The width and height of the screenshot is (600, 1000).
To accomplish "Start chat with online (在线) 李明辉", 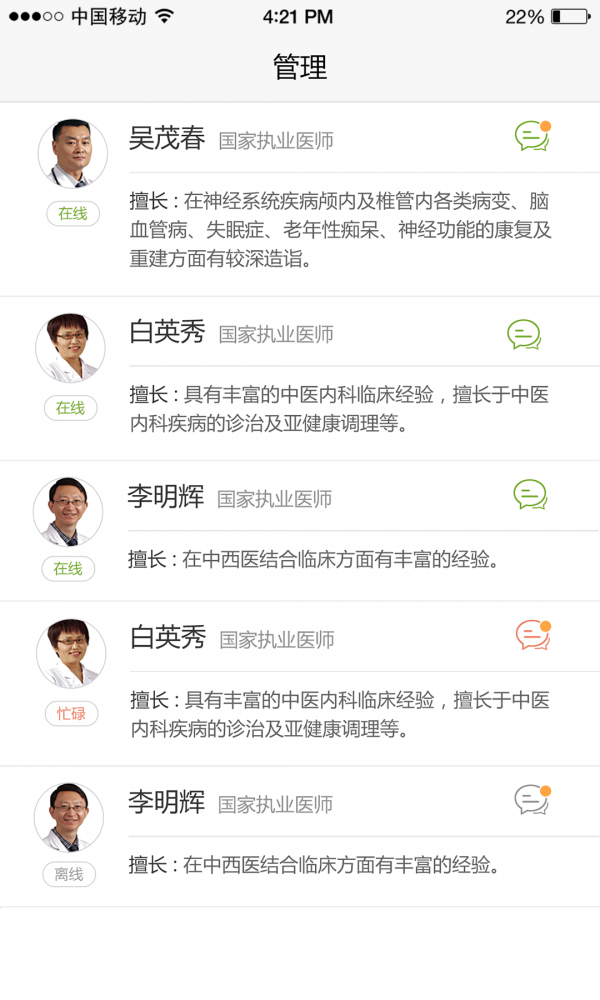I will click(530, 494).
